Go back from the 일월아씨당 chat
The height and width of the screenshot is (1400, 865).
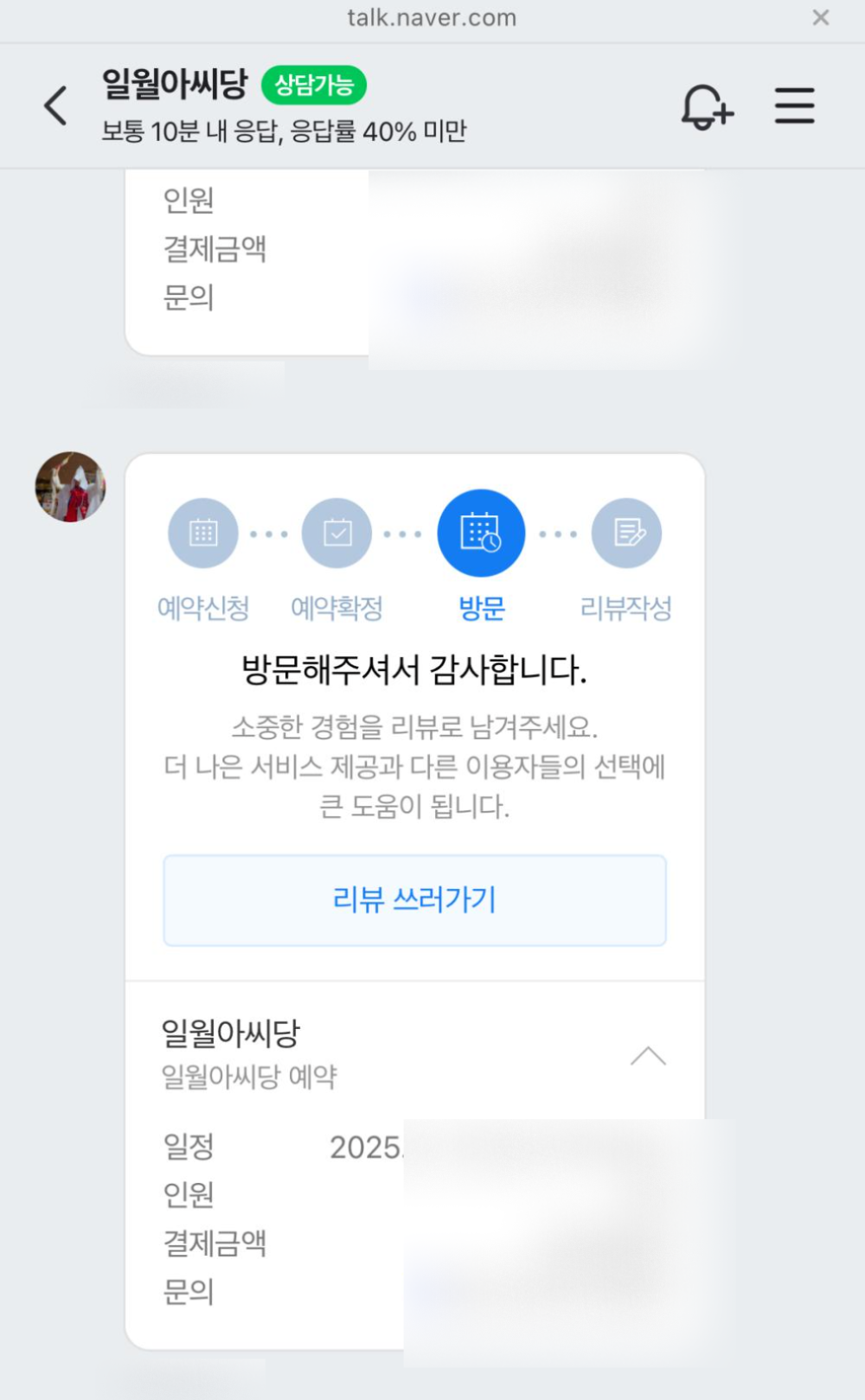56,106
